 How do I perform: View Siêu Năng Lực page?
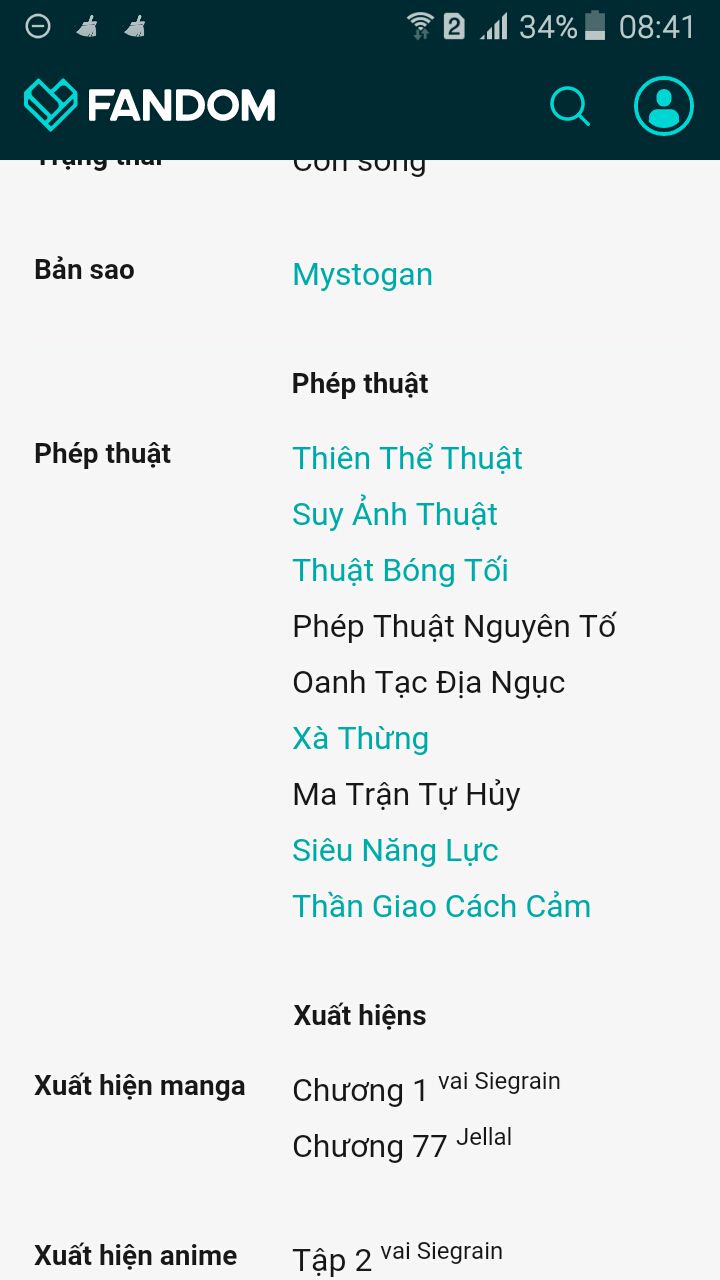(395, 850)
